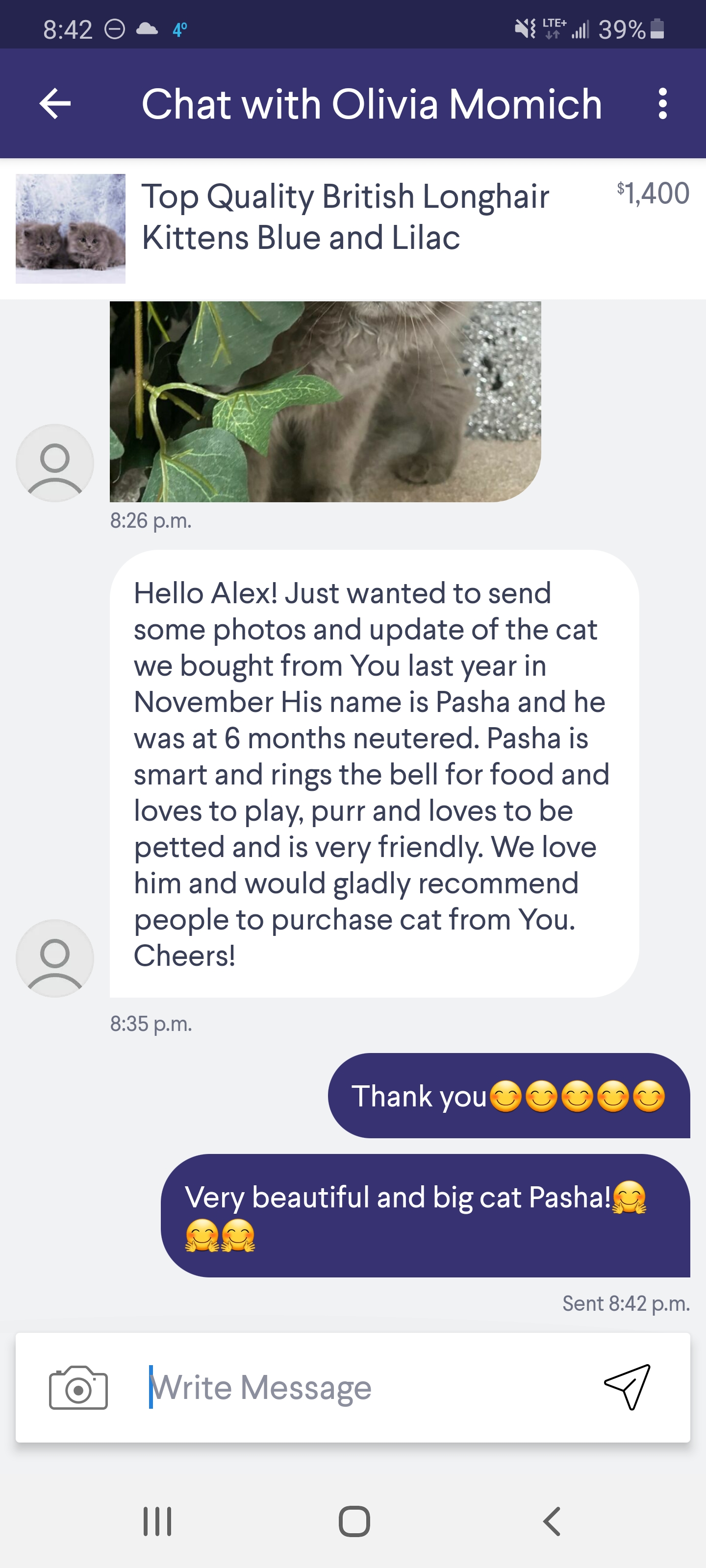Viewport: 706px width, 1568px height.
Task: Open recent apps from the navigation bar
Action: click(157, 1522)
